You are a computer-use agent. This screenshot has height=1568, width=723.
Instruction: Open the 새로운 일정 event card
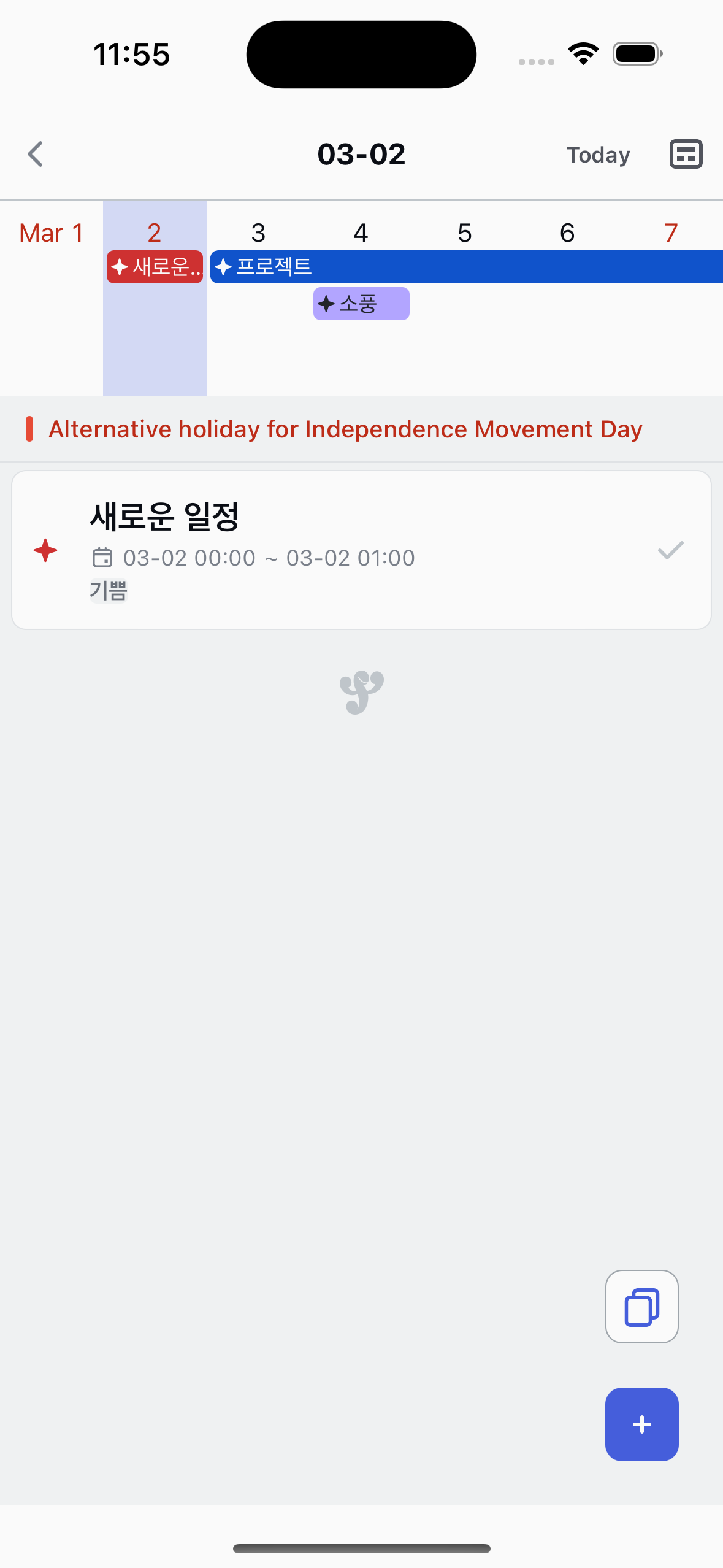(361, 549)
